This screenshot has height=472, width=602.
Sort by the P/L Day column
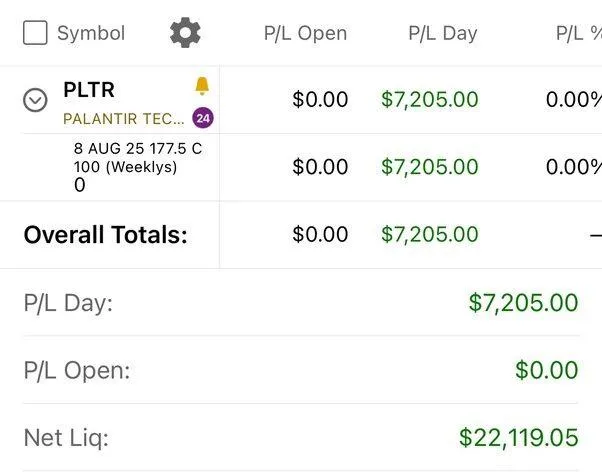[x=442, y=33]
